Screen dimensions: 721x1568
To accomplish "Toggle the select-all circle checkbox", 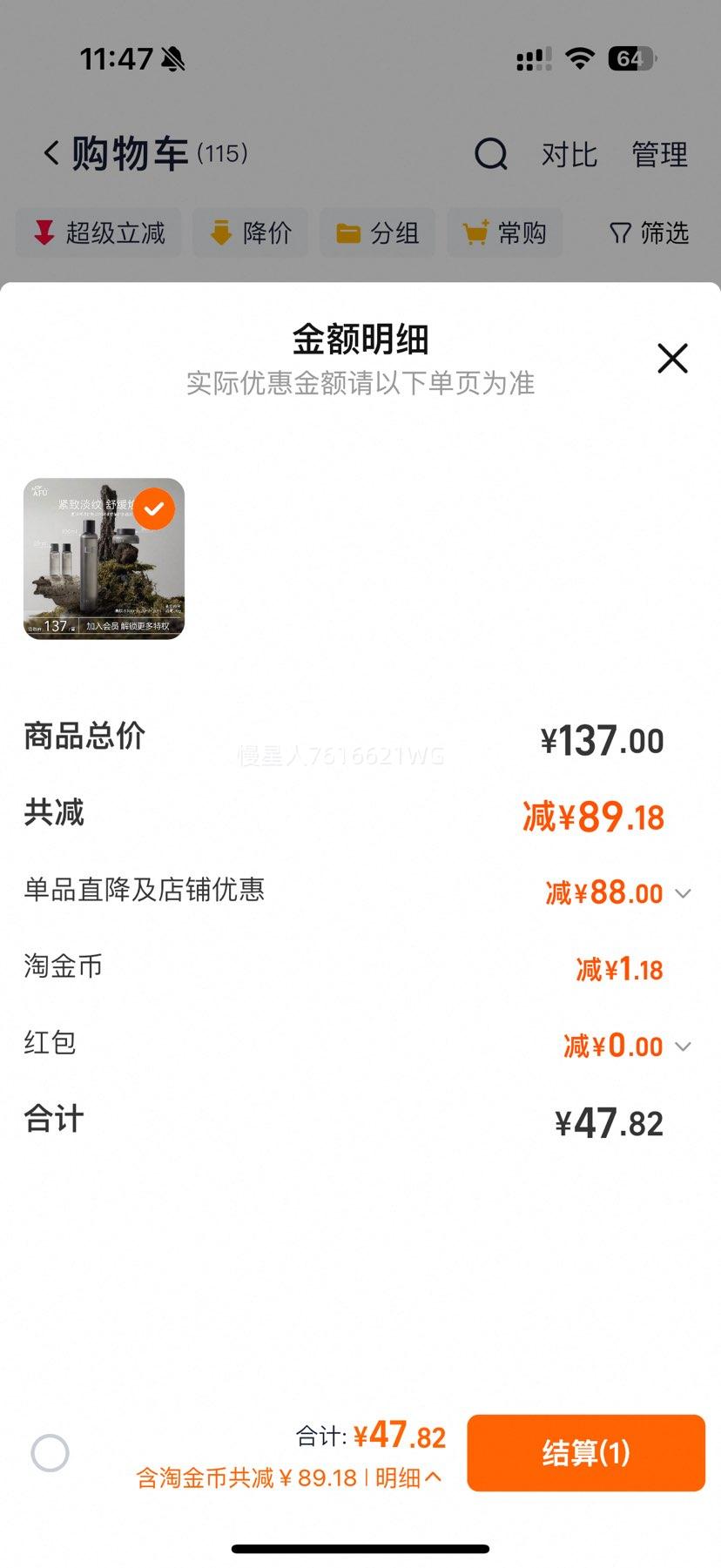I will click(x=50, y=1453).
